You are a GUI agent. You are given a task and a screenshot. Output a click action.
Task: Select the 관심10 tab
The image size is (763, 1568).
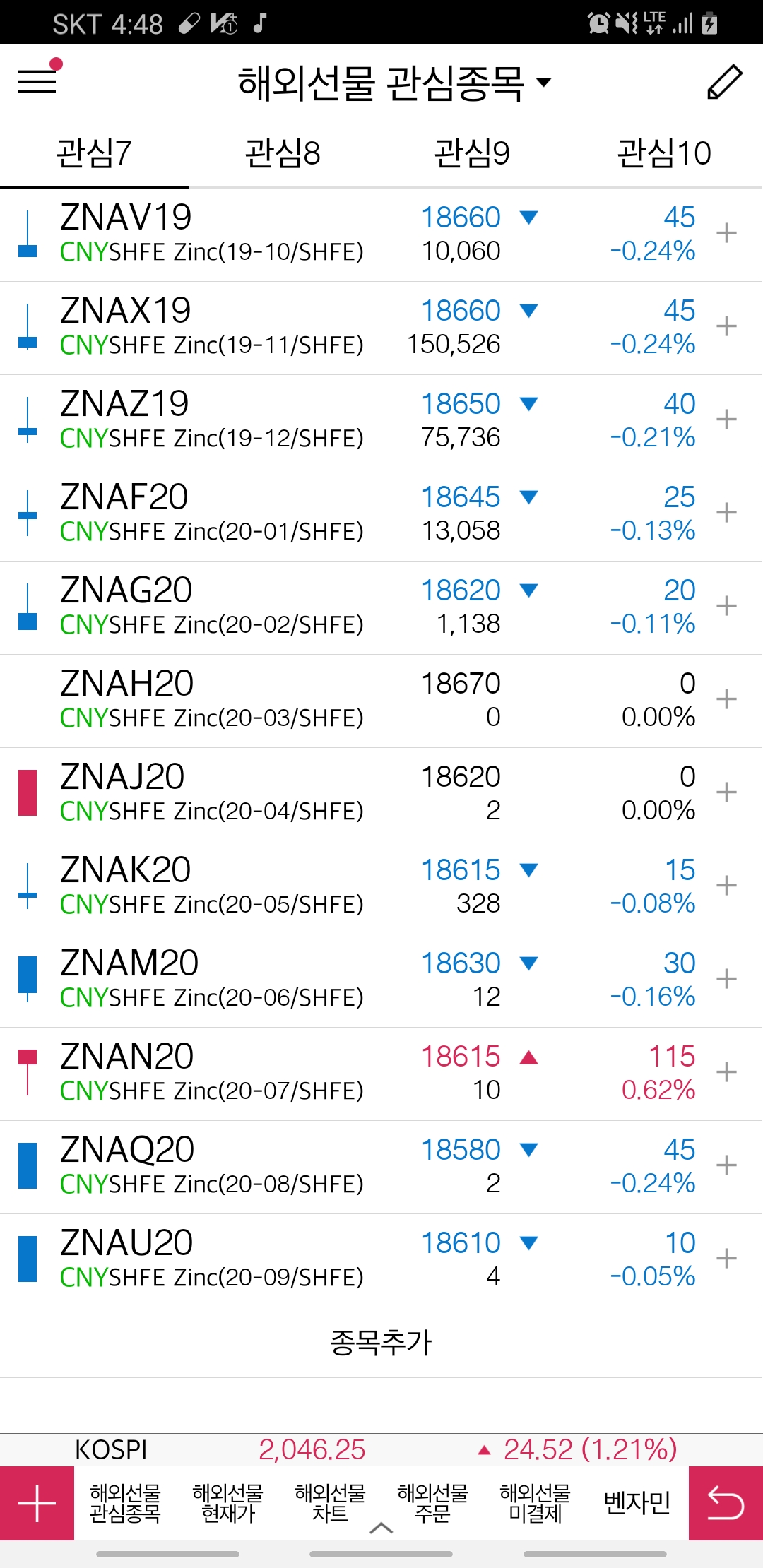click(x=664, y=153)
